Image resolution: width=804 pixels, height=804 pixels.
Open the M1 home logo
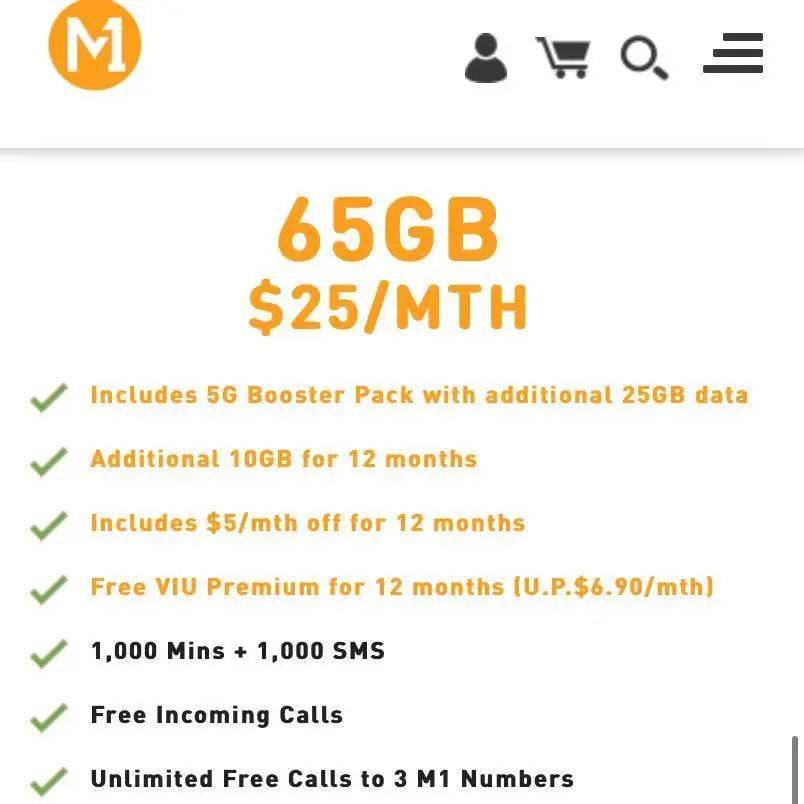pyautogui.click(x=95, y=43)
